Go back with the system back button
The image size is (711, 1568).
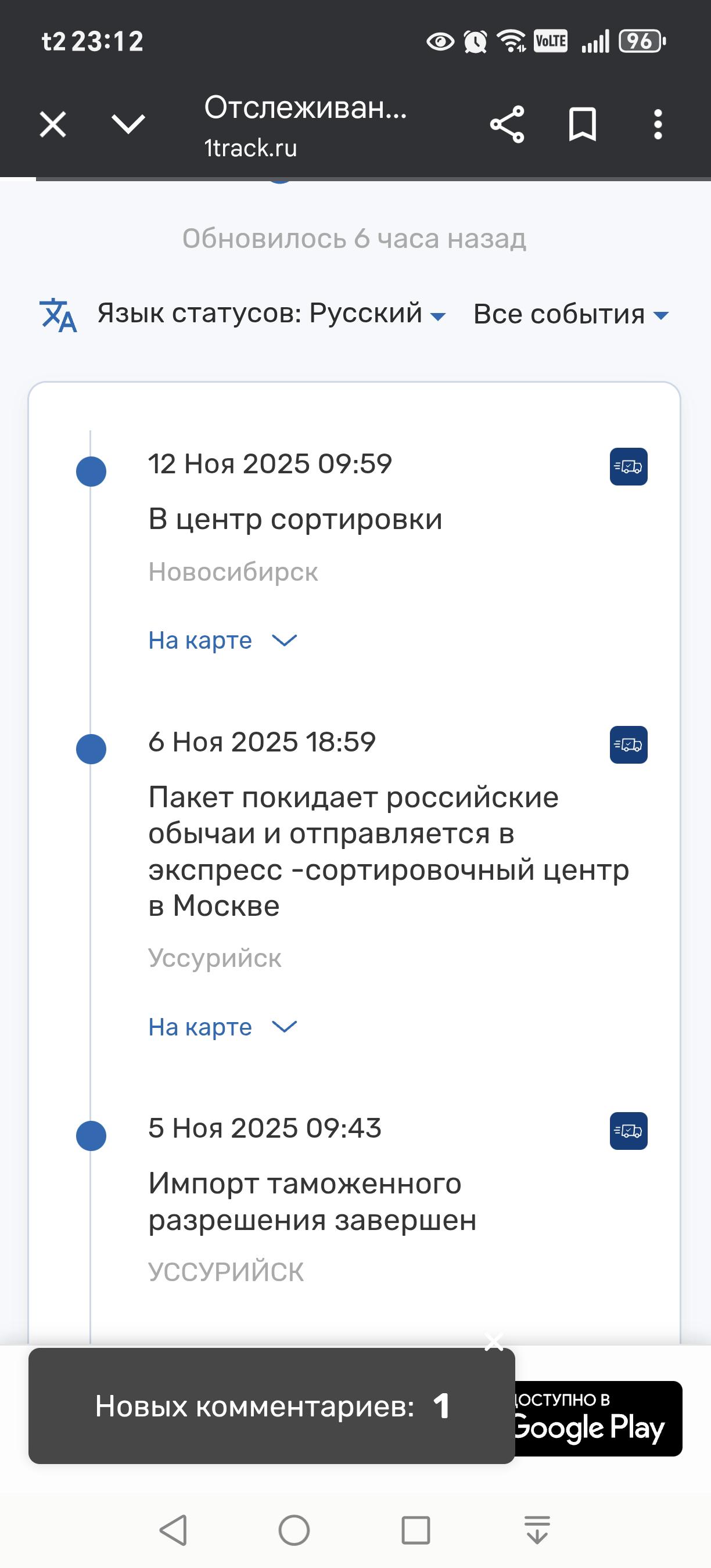click(x=173, y=1530)
